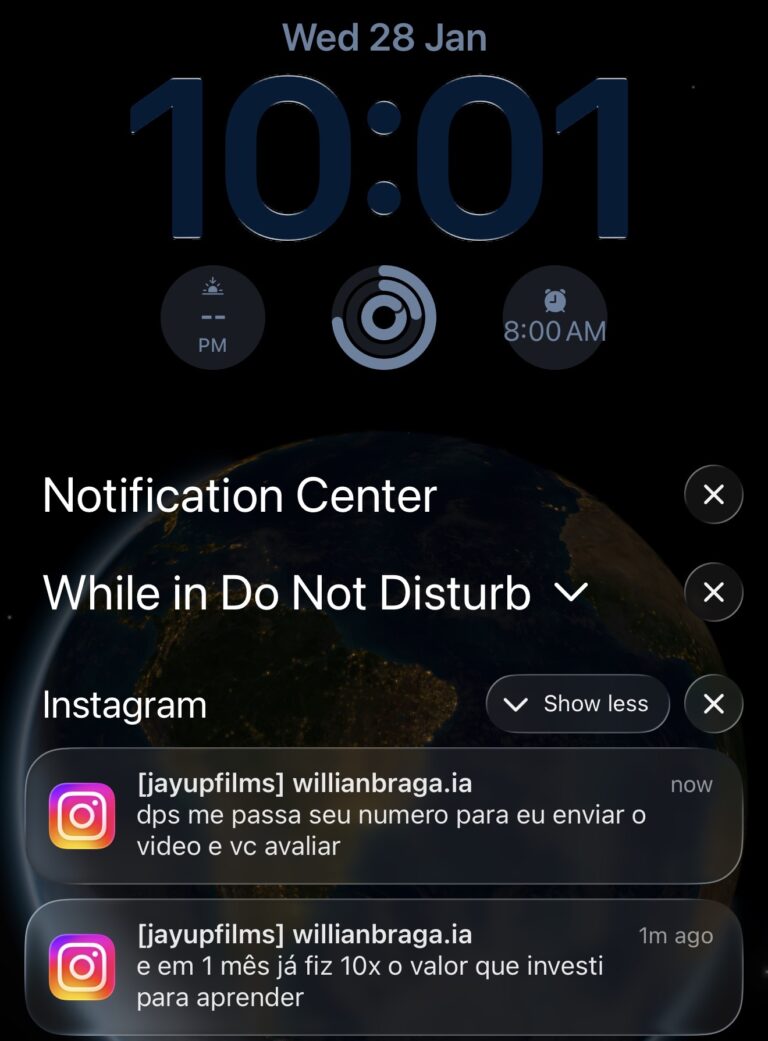Collapse Instagram notifications with Show less
Image resolution: width=768 pixels, height=1041 pixels.
click(x=578, y=704)
